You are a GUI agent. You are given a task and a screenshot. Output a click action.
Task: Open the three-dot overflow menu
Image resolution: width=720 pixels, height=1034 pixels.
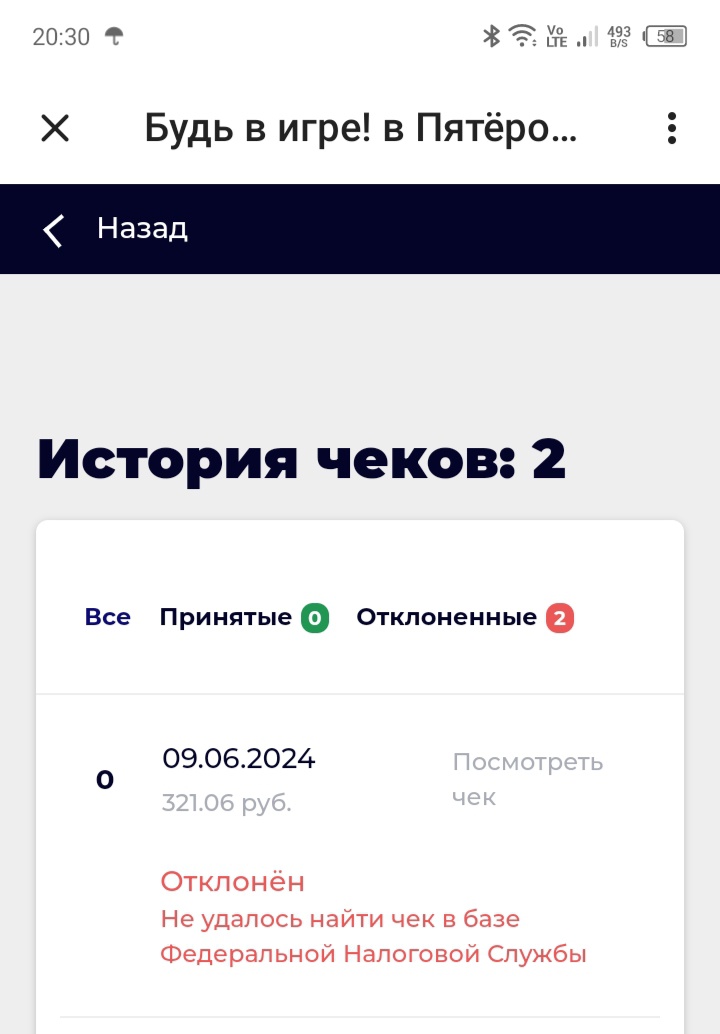tap(672, 128)
